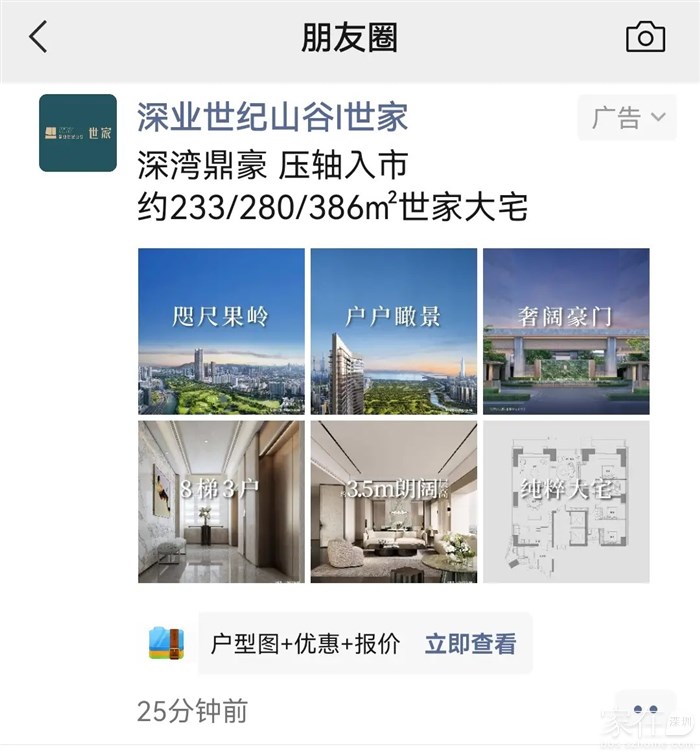The width and height of the screenshot is (700, 752).
Task: Open the 深业世纪山谷I世家 profile name
Action: (x=272, y=117)
